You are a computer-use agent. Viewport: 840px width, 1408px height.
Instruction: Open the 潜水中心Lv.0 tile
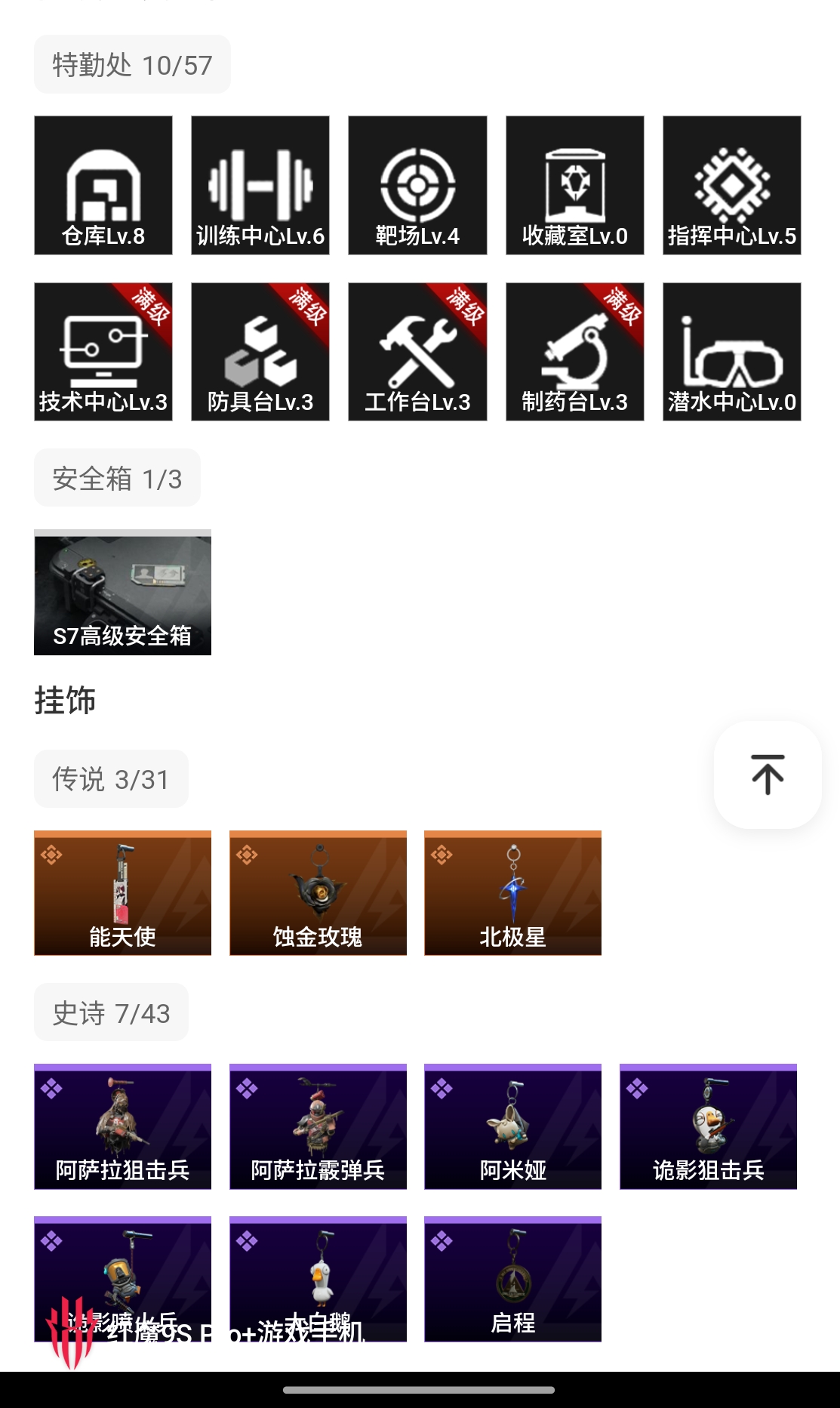click(x=731, y=352)
